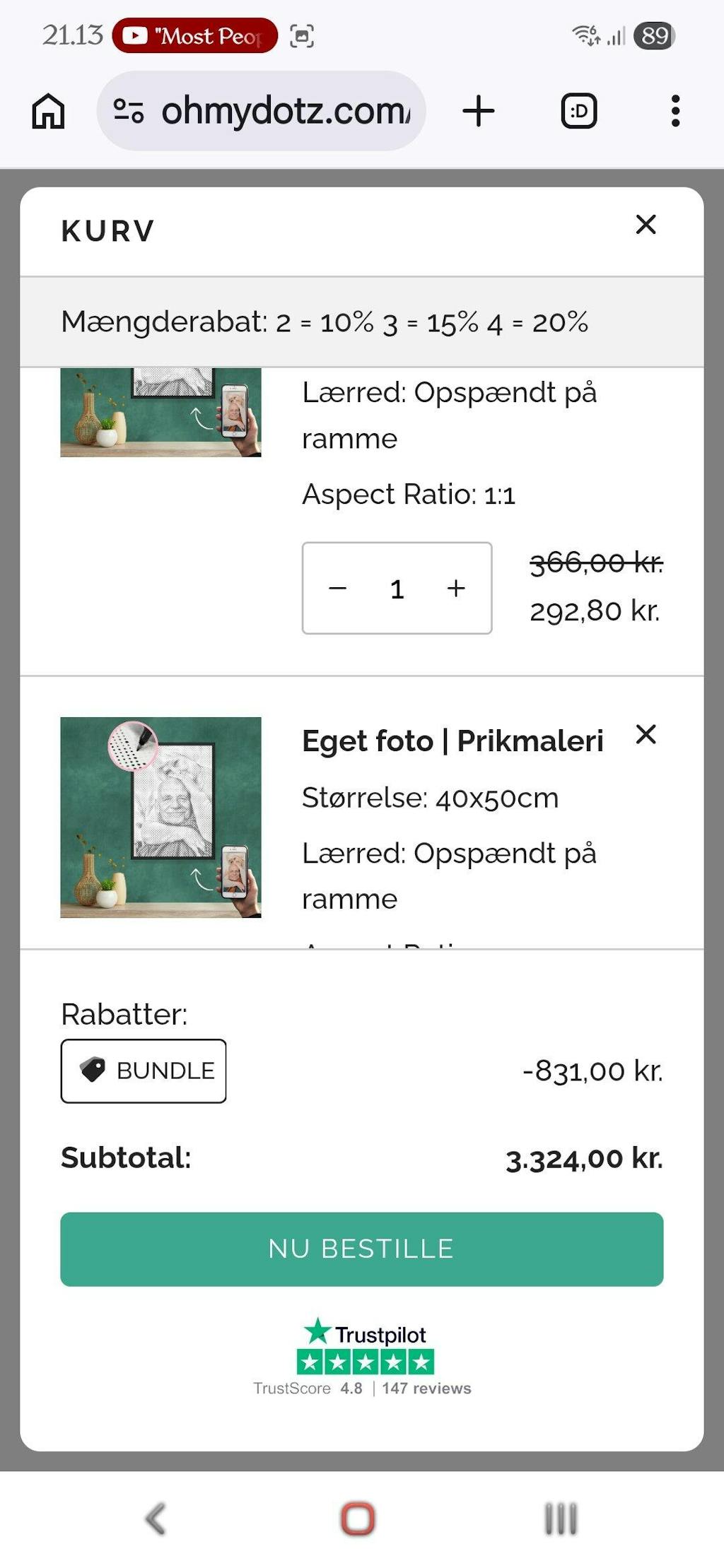Image resolution: width=724 pixels, height=1568 pixels.
Task: Open the browser home page
Action: point(48,111)
